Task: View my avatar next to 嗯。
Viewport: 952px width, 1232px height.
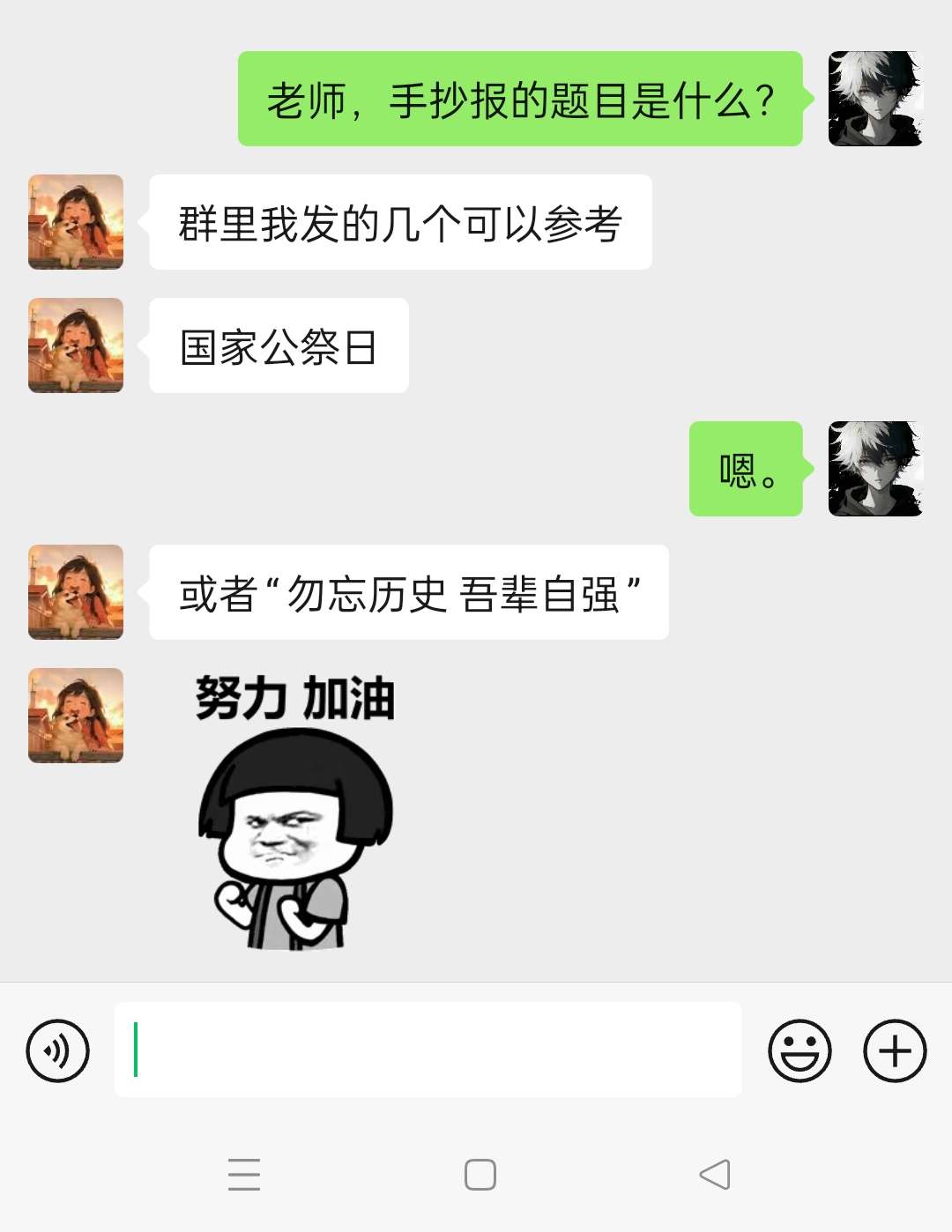Action: pyautogui.click(x=875, y=469)
